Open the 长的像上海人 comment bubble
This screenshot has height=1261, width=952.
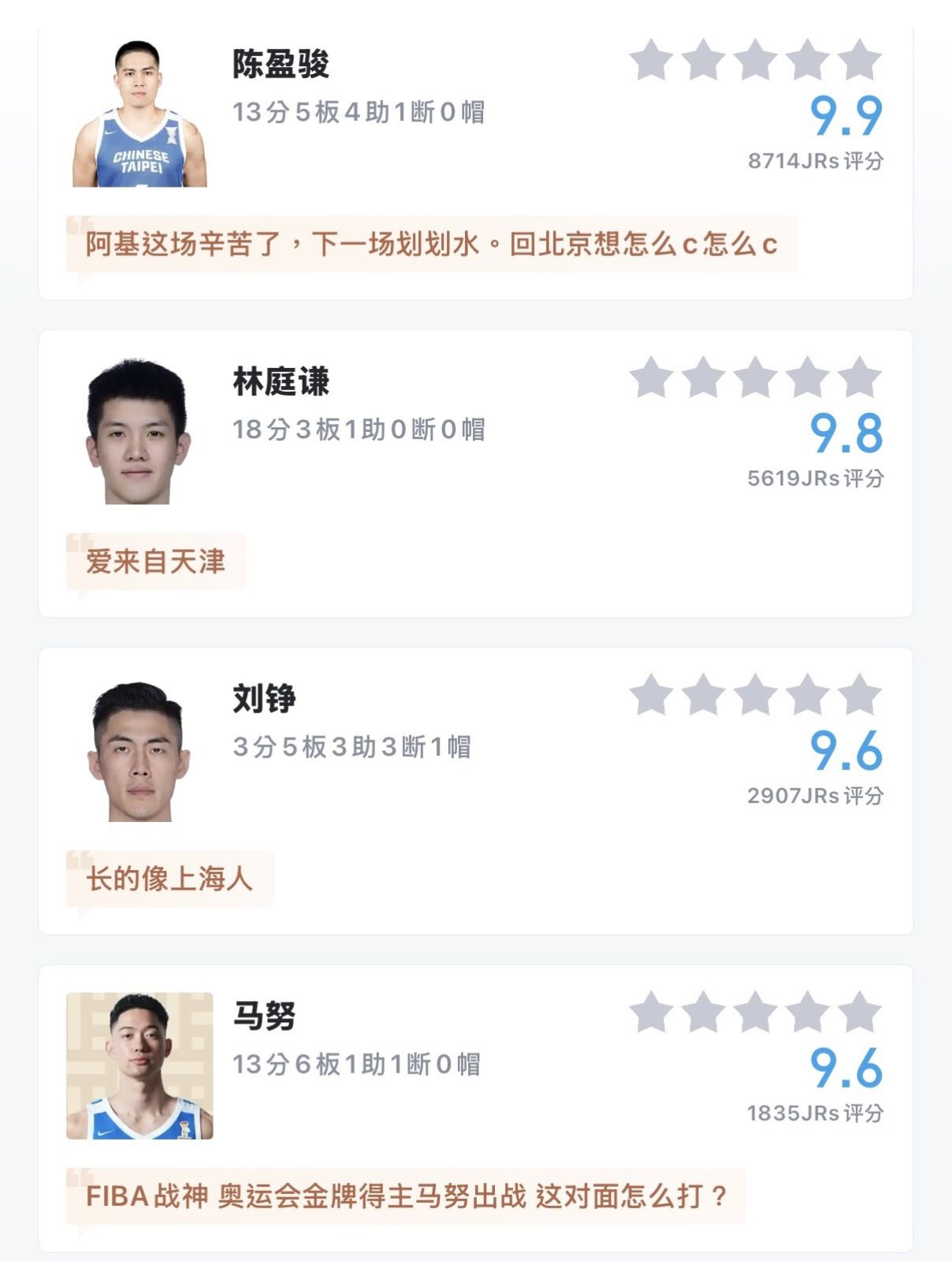pyautogui.click(x=169, y=879)
